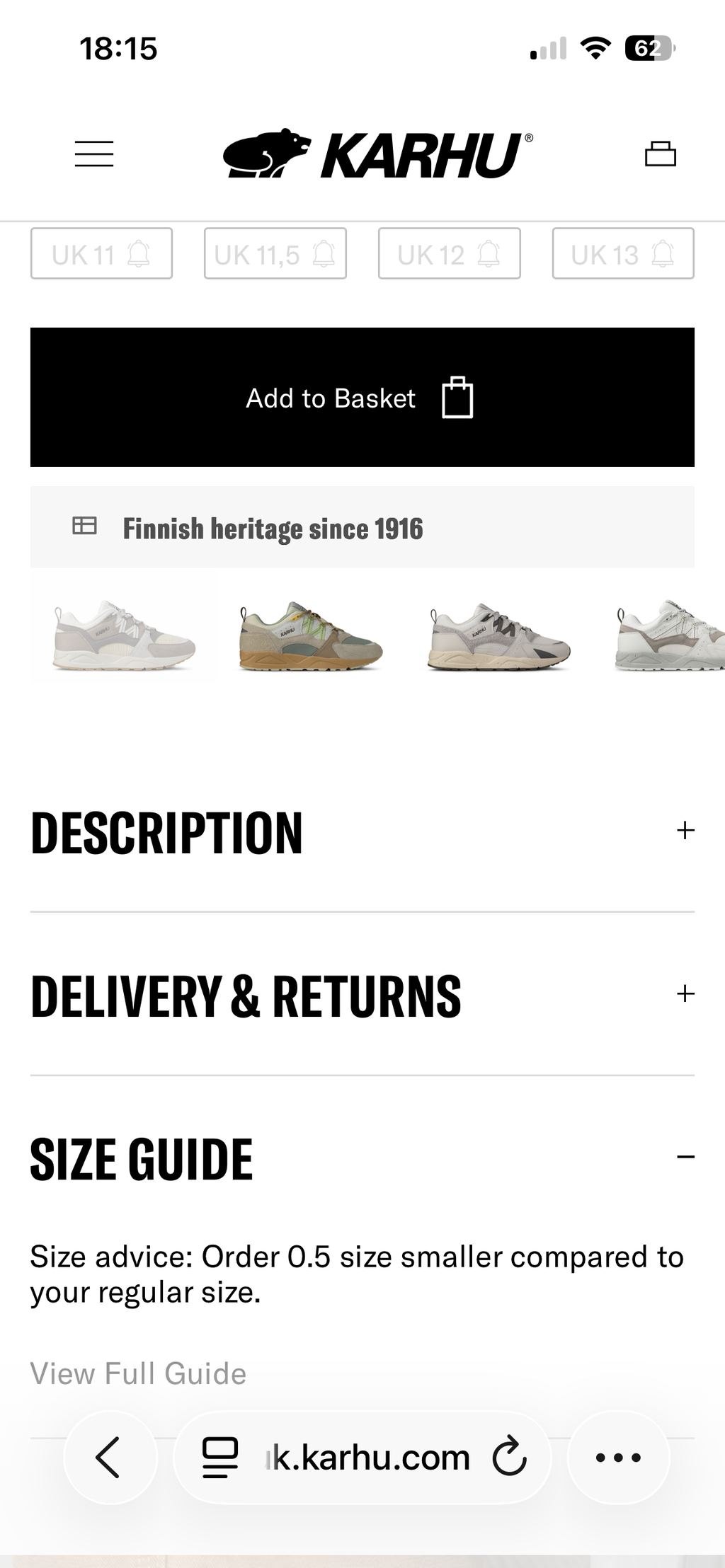Select size UK 11
Screen dimensions: 725x1568
pos(101,253)
